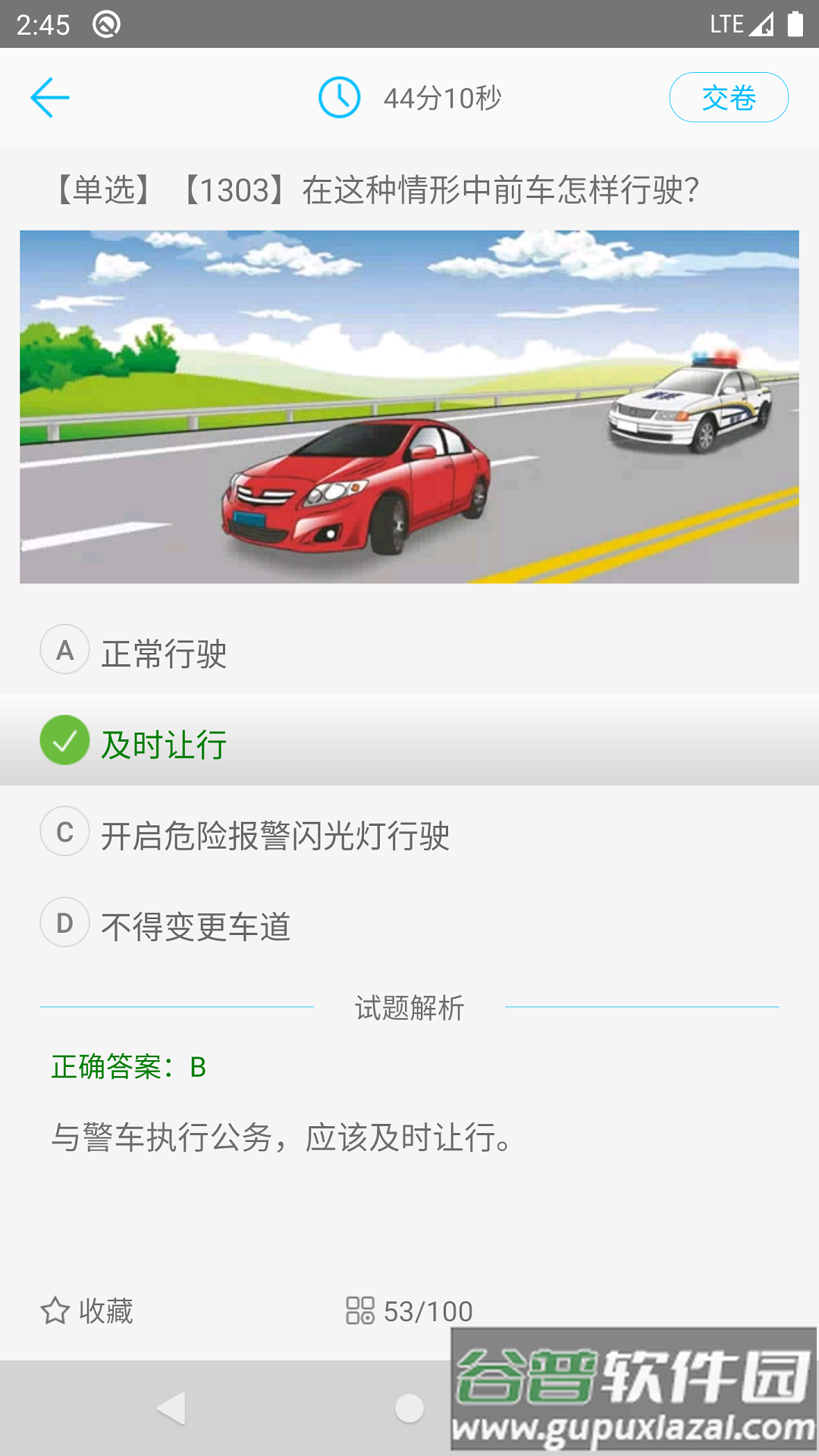Tap the timer 44分10秒 display

(x=444, y=97)
